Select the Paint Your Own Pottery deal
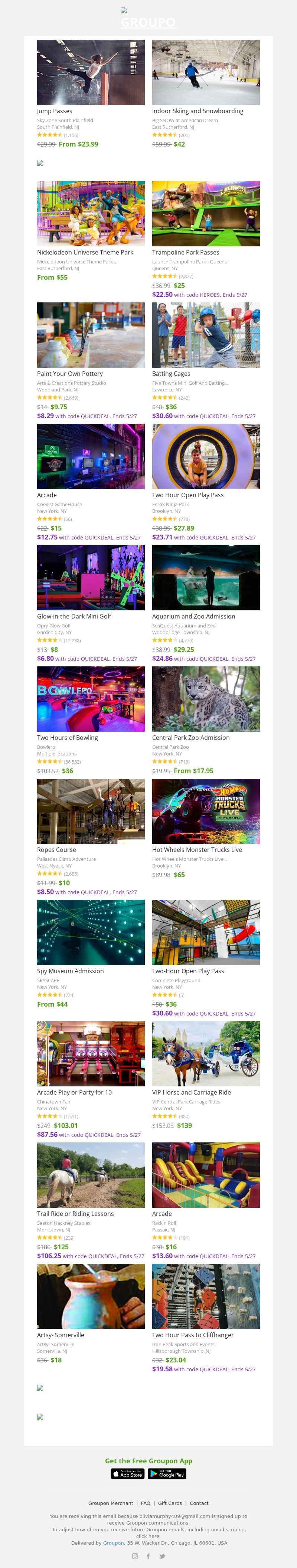Image resolution: width=297 pixels, height=1568 pixels. (x=91, y=335)
